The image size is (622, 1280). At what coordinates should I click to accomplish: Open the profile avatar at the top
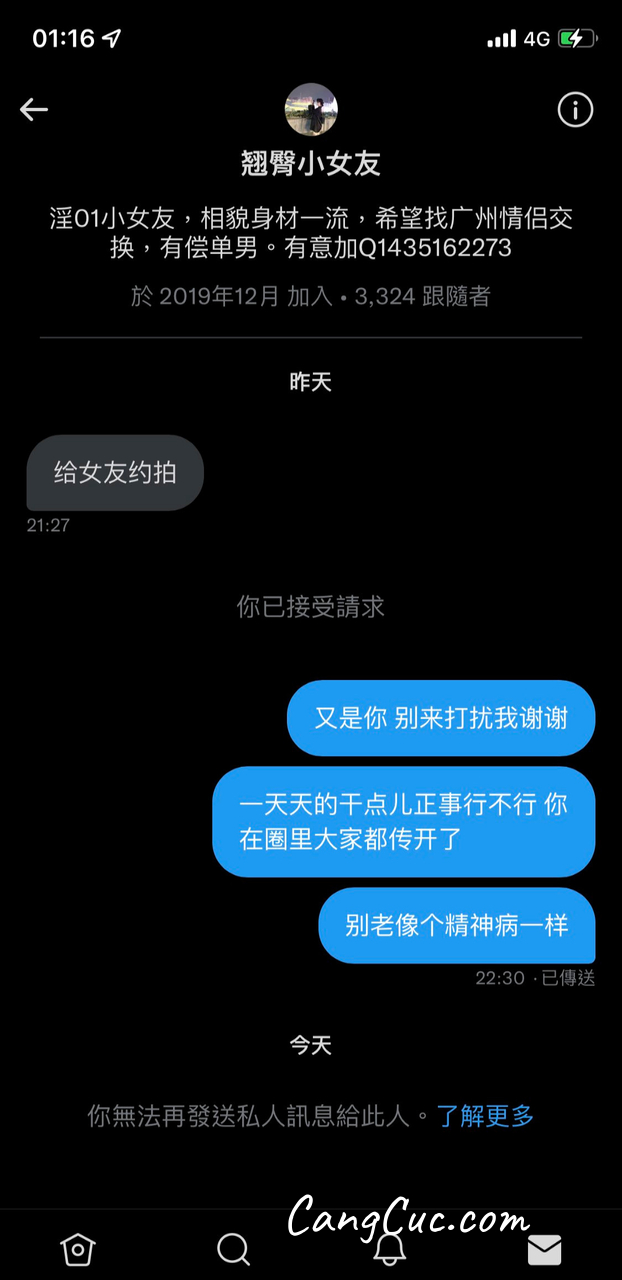[311, 109]
